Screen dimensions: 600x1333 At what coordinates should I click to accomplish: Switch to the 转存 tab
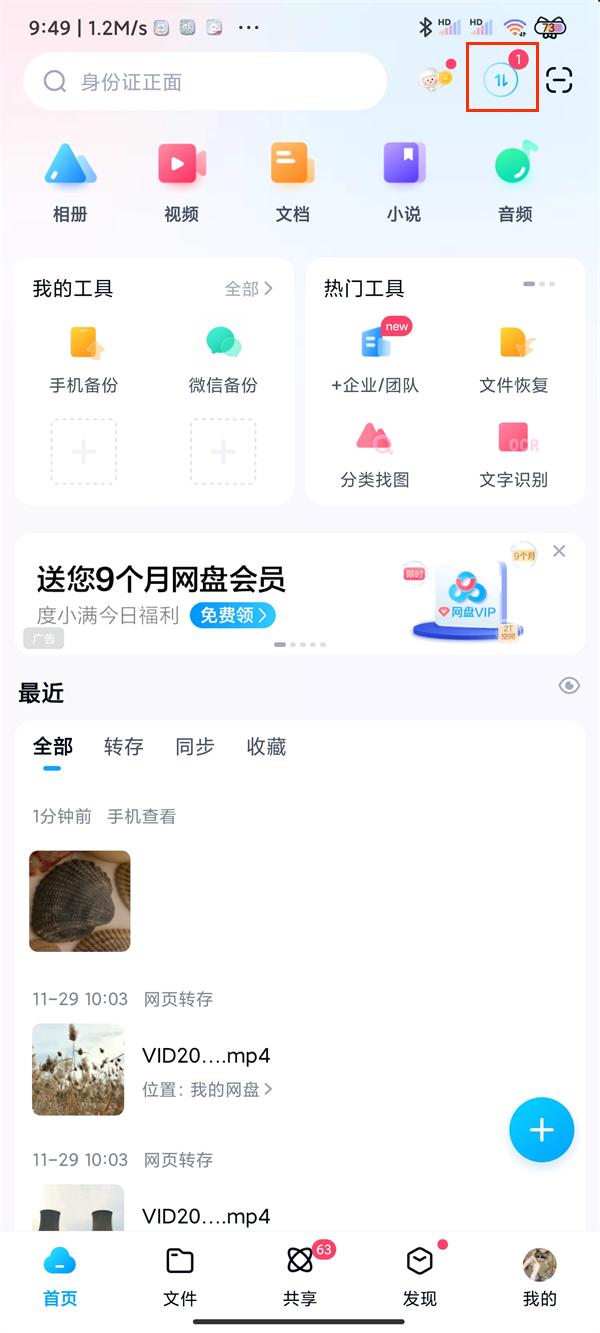(x=124, y=747)
